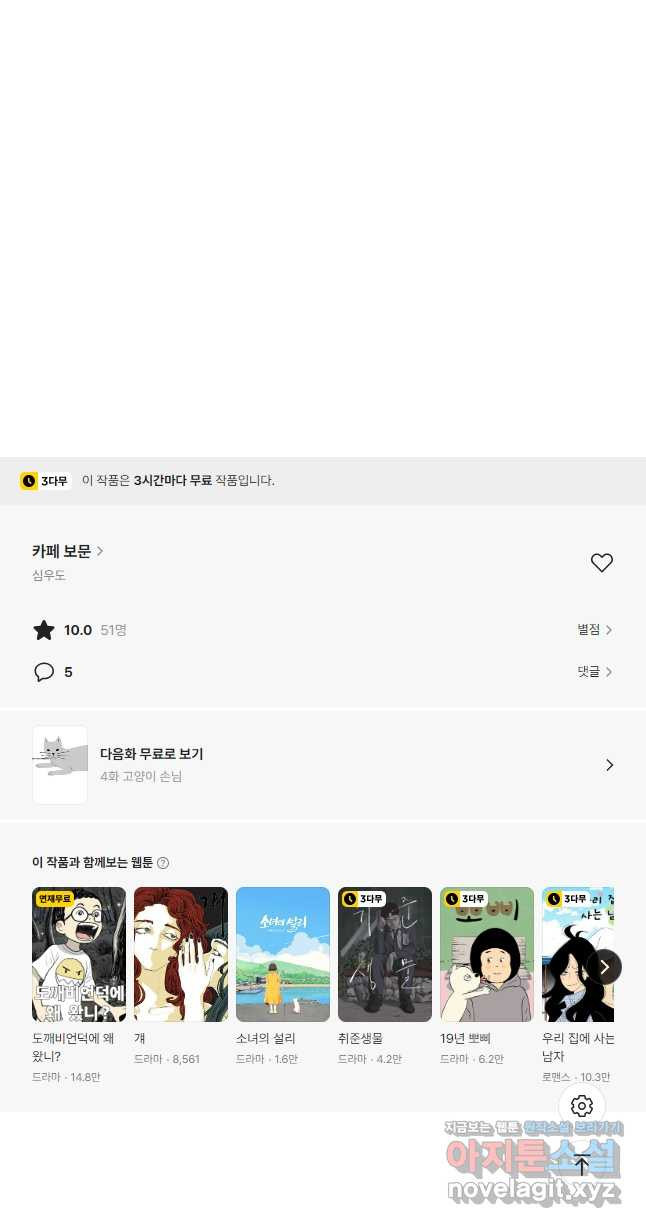
Task: Open viewer settings gear icon
Action: point(582,1106)
